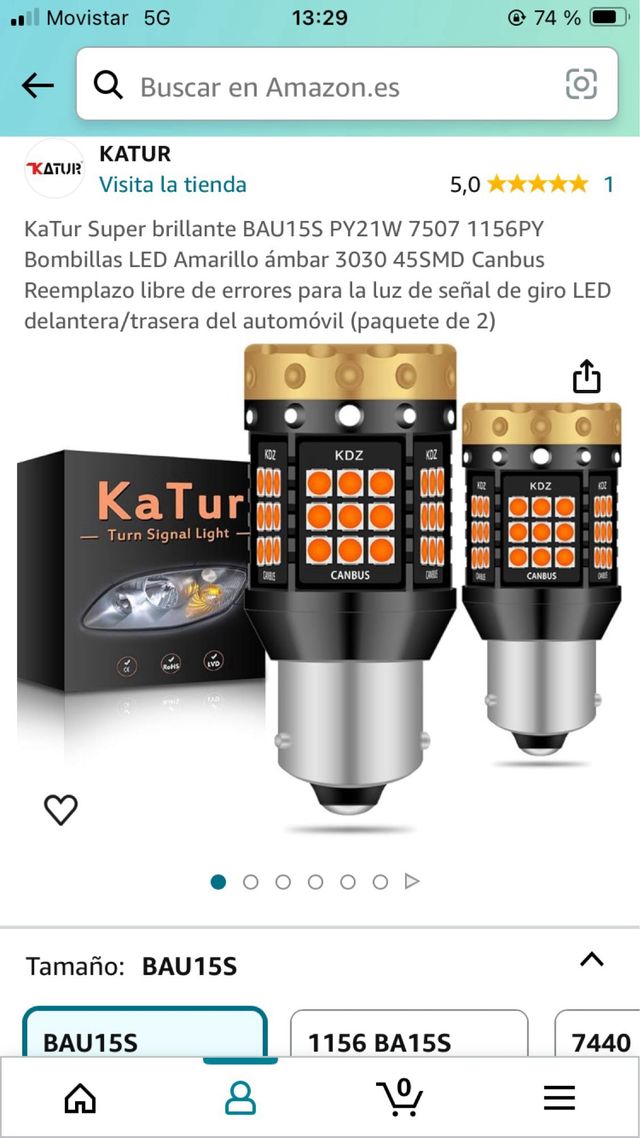640x1138 pixels.
Task: Open the camera scan icon in search
Action: pos(581,85)
